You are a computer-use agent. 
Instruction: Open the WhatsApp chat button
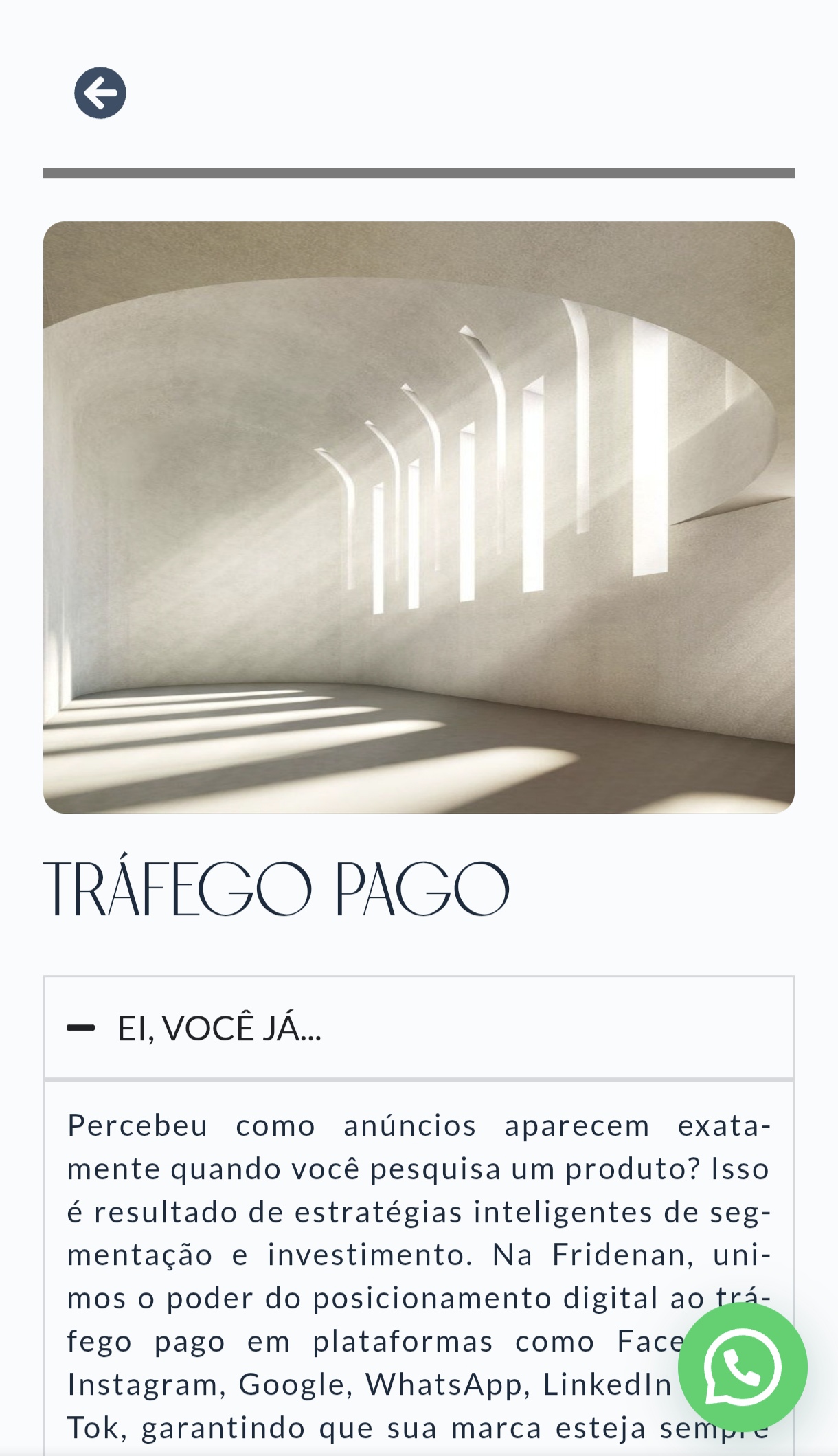click(x=743, y=1367)
